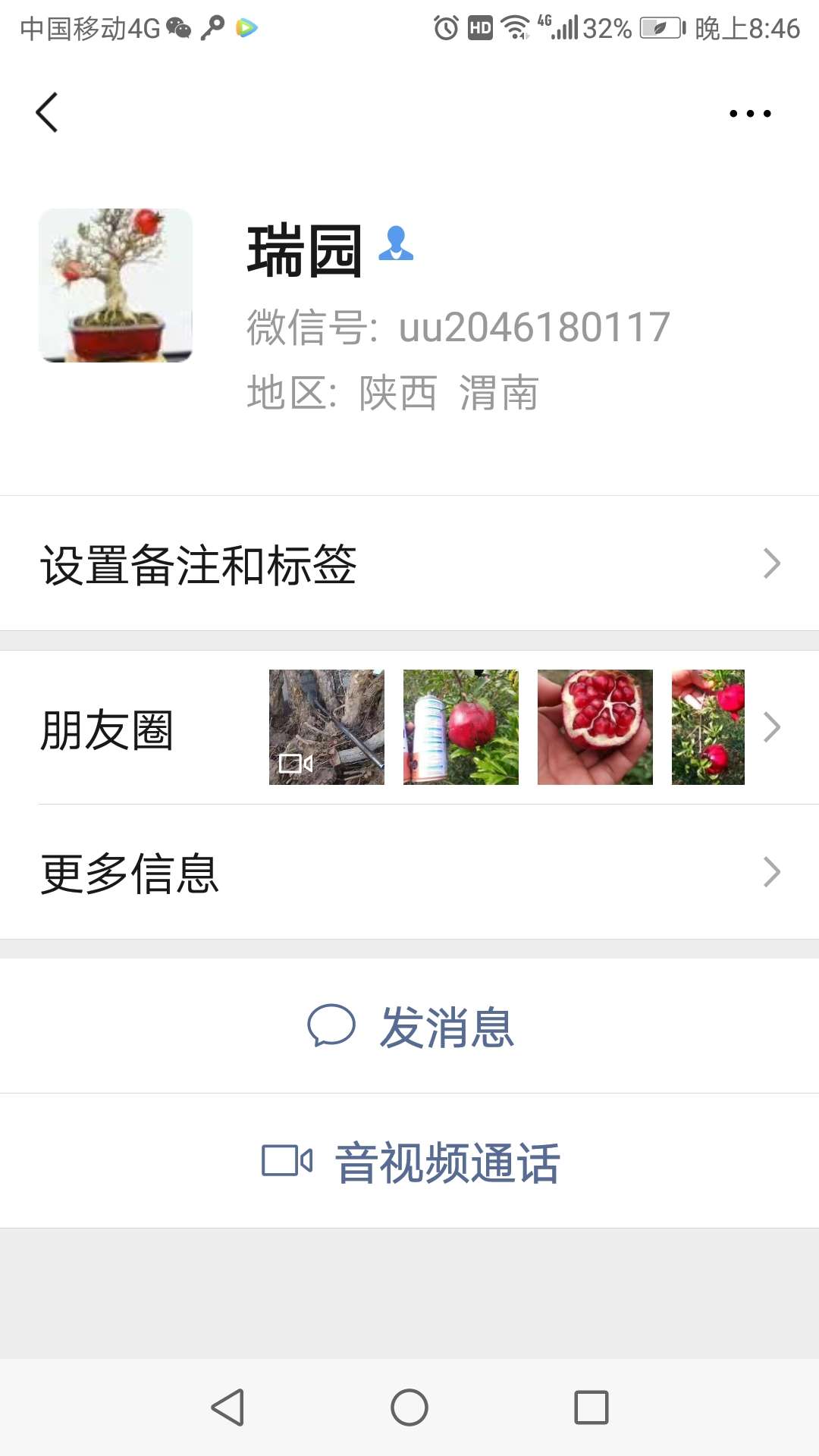
Task: View 瑞园's profile avatar
Action: point(115,285)
